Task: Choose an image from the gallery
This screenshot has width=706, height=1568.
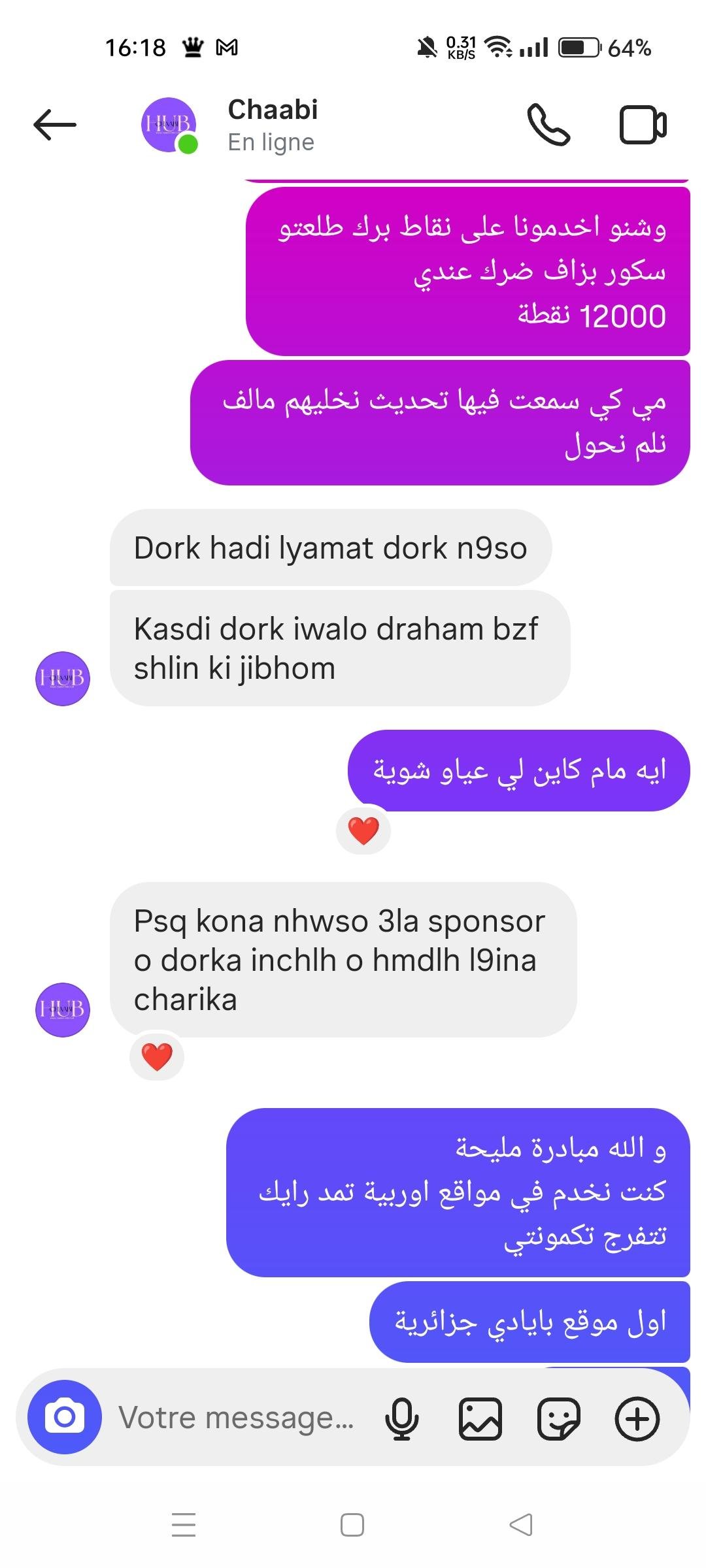Action: coord(480,1418)
